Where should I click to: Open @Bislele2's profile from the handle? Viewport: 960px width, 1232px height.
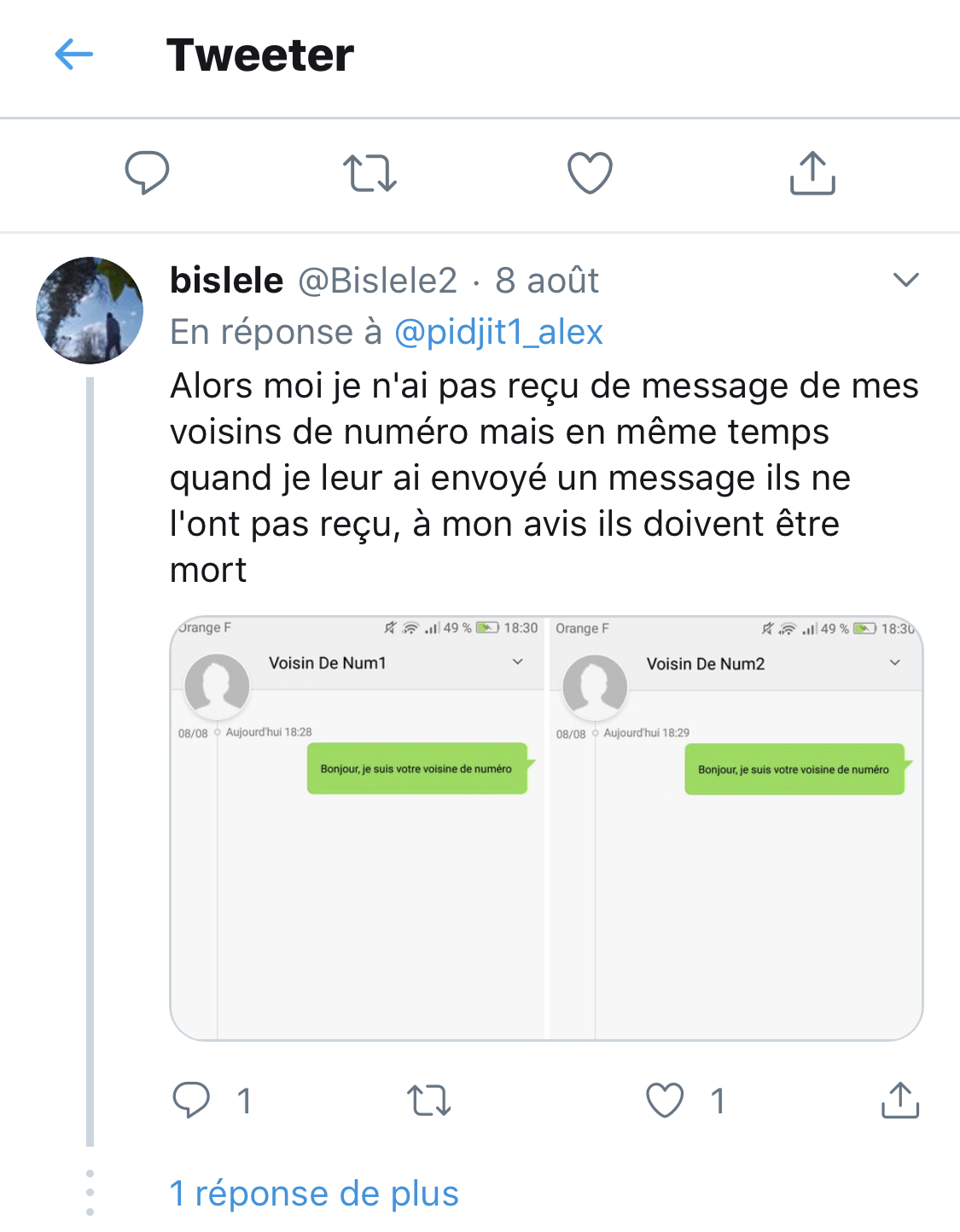pos(376,279)
